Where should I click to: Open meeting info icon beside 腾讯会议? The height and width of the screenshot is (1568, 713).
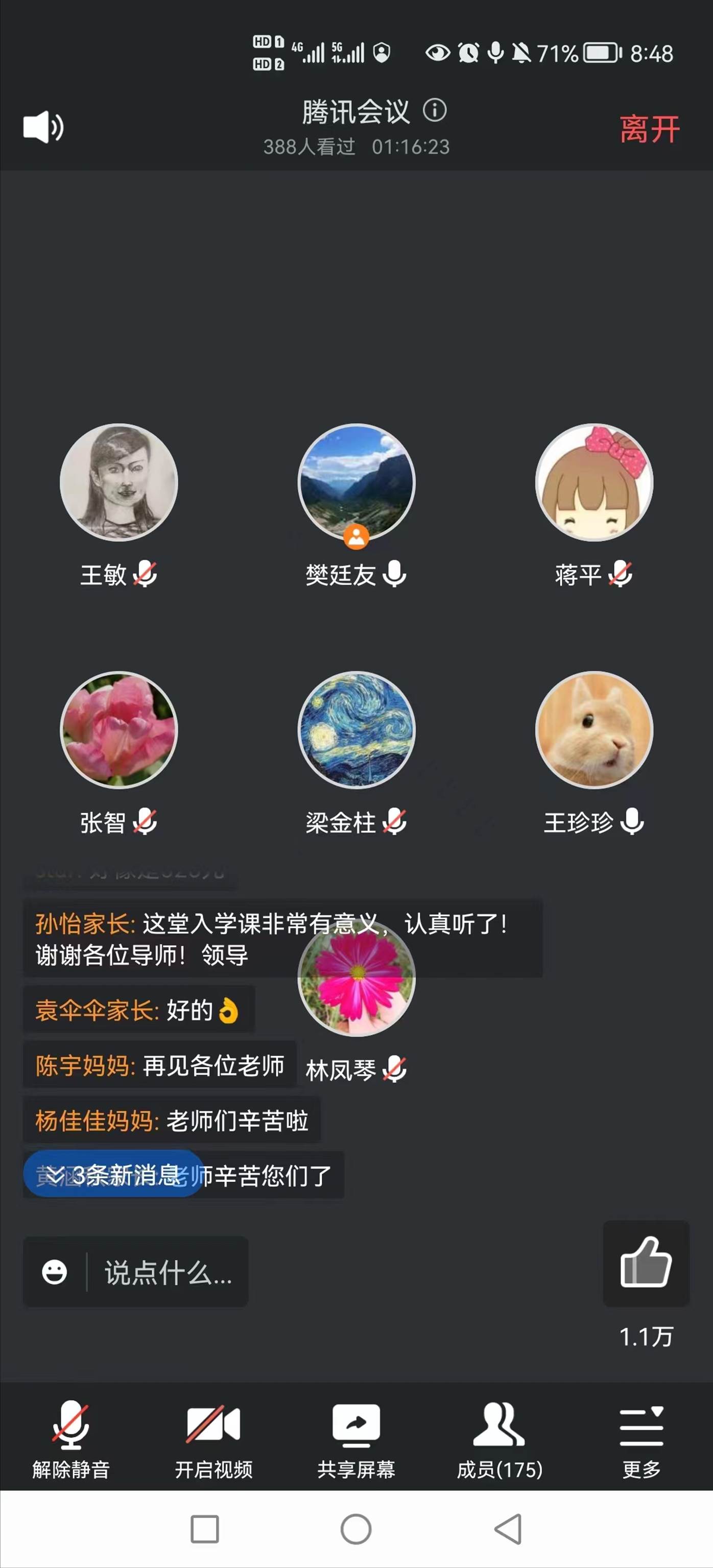point(435,111)
